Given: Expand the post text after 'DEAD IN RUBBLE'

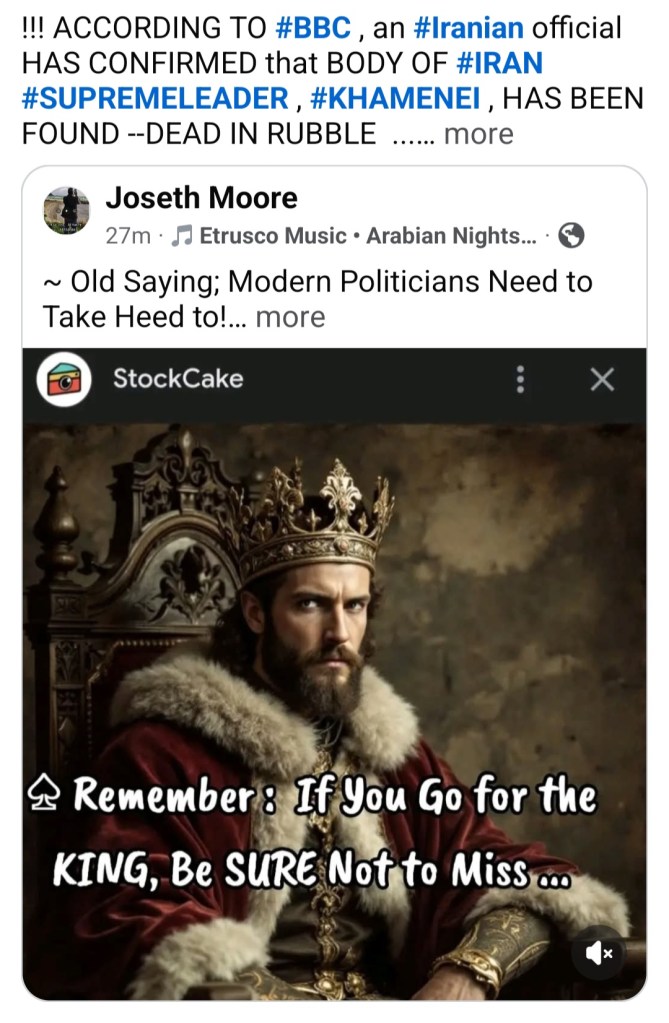Looking at the screenshot, I should tap(478, 133).
